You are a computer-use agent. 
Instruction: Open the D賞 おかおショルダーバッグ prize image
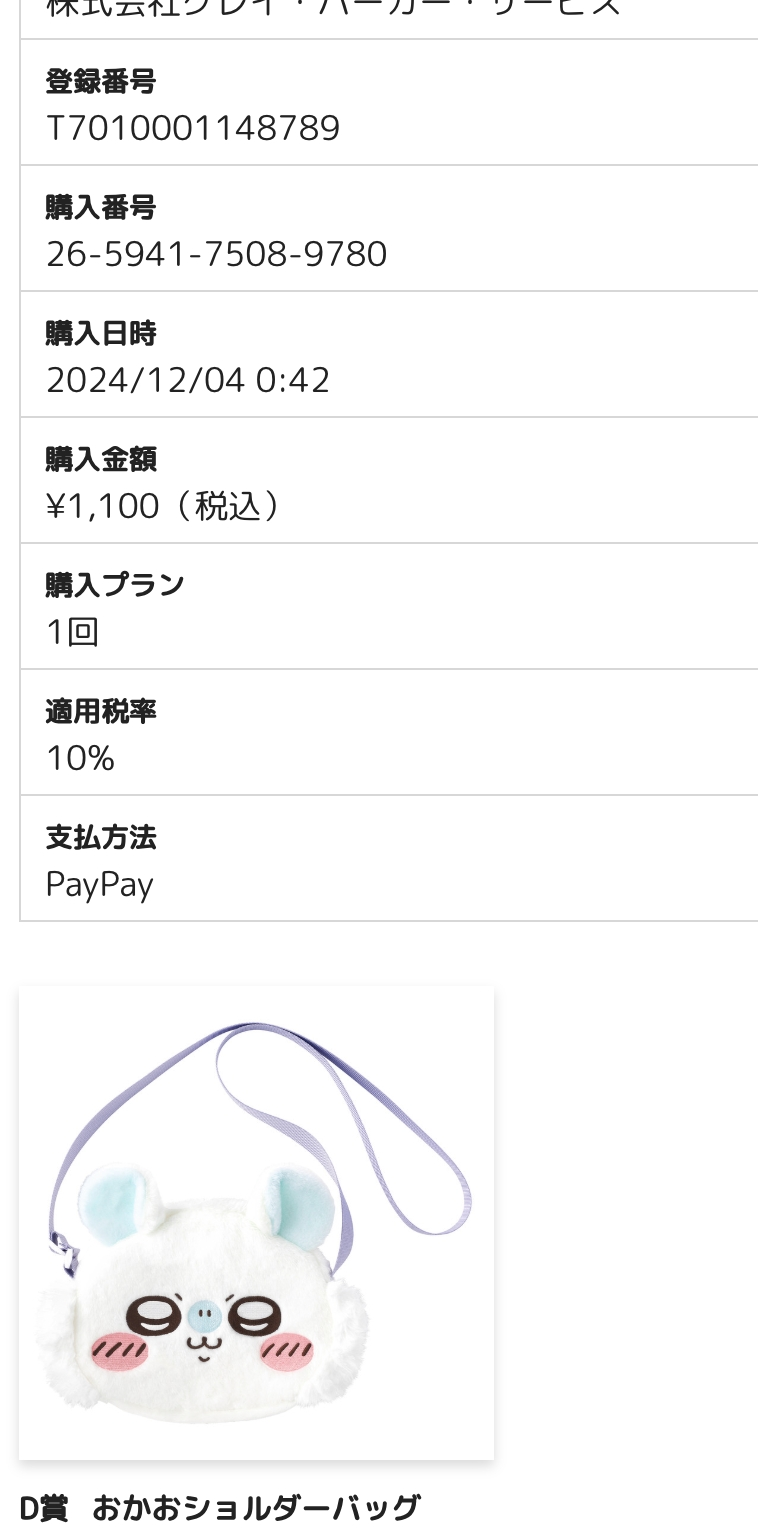(x=256, y=1223)
